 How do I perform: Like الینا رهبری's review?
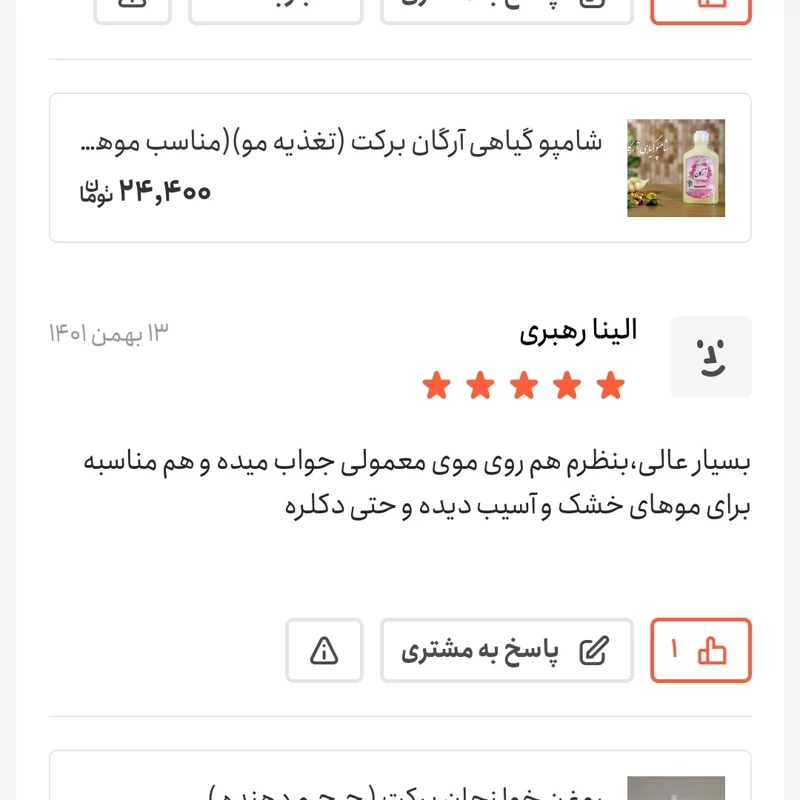(700, 651)
